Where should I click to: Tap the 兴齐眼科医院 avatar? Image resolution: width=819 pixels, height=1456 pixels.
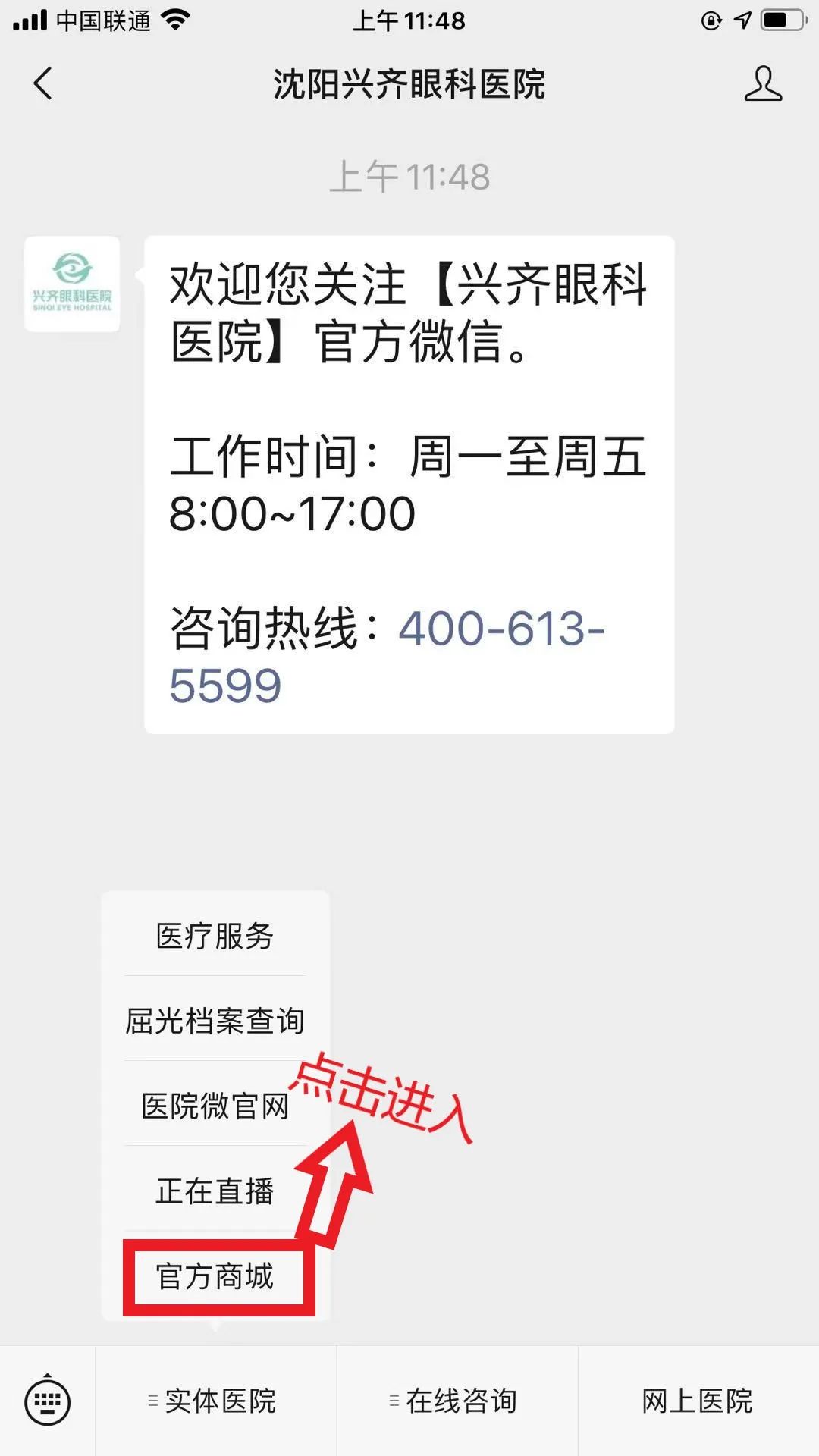(x=72, y=284)
